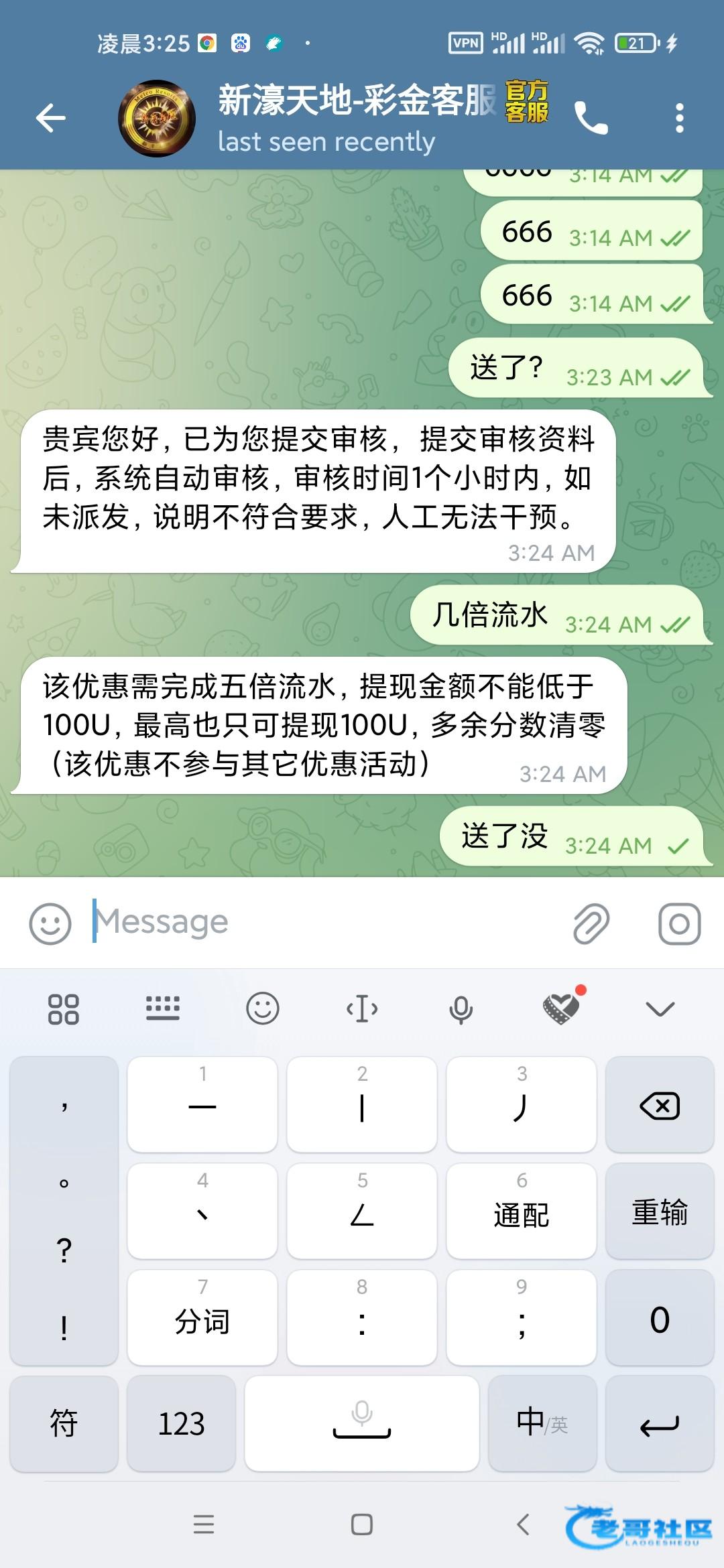Open the camera from the message bar
Image resolution: width=724 pixels, height=1568 pixels.
coord(679,923)
